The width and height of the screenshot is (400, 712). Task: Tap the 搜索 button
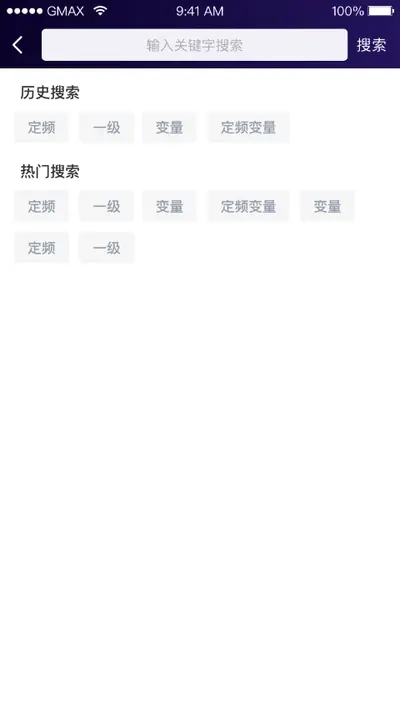[371, 45]
